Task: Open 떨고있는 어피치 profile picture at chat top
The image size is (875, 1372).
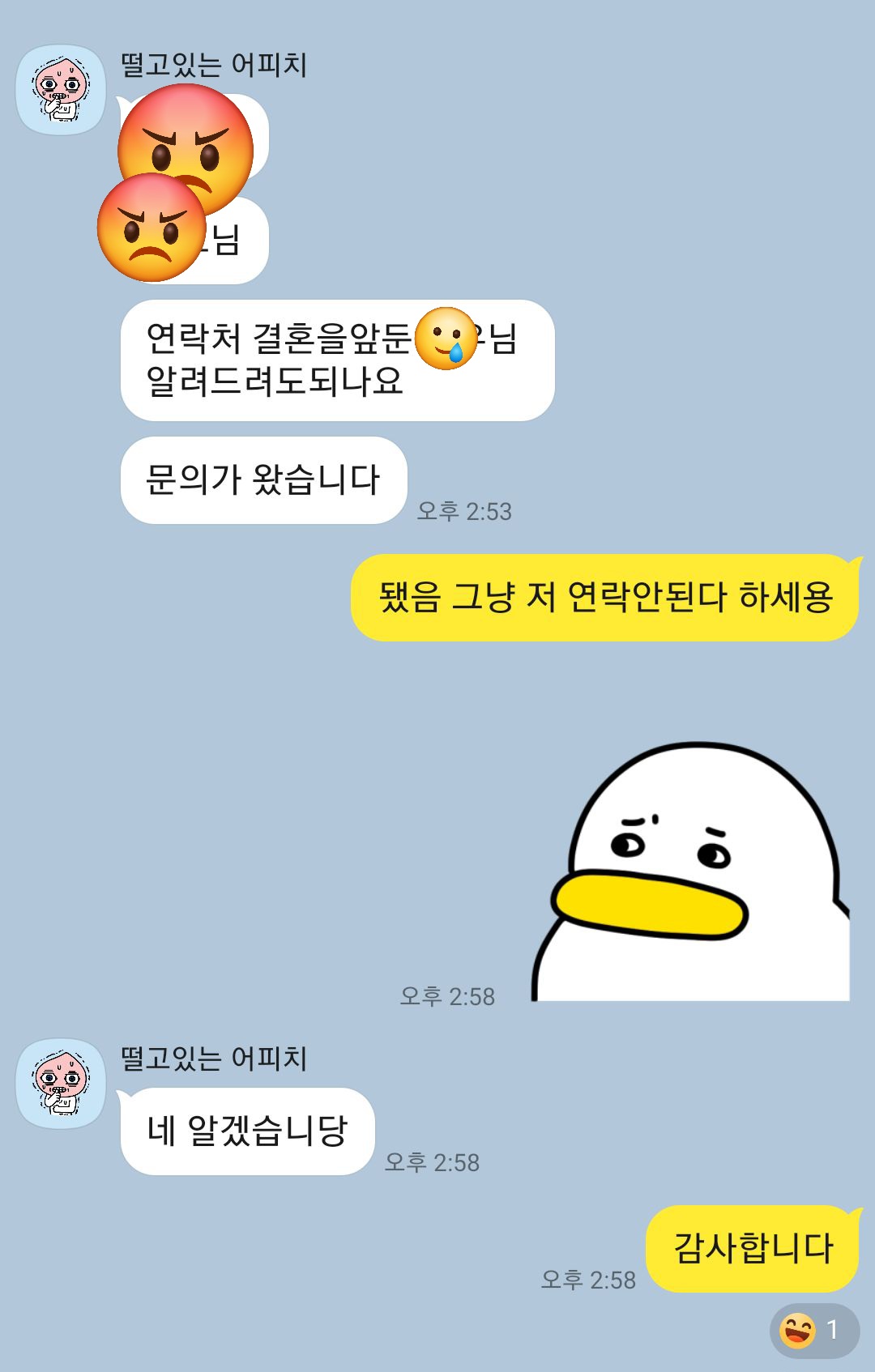Action: [x=62, y=89]
